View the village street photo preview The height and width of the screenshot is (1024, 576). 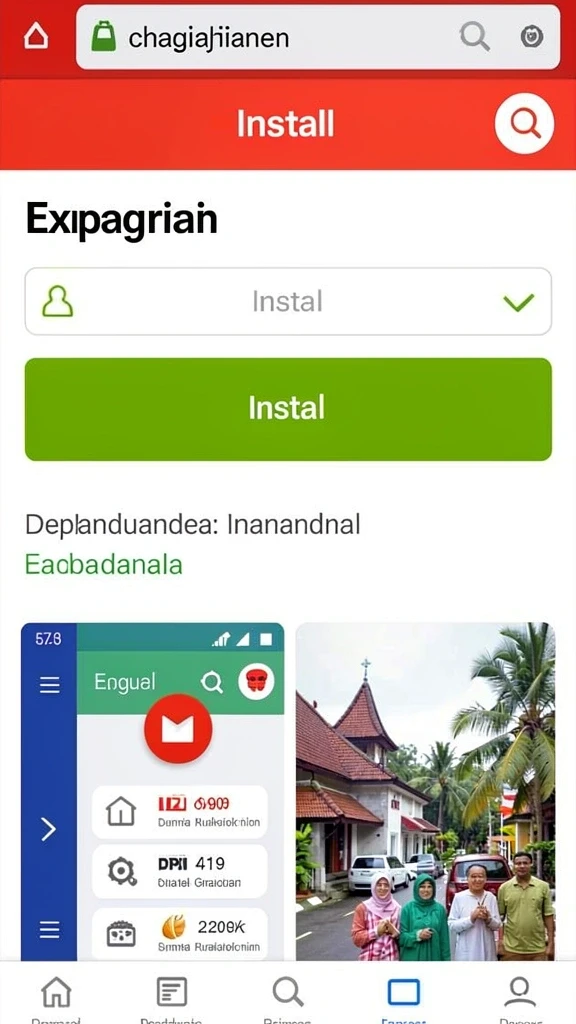click(425, 791)
